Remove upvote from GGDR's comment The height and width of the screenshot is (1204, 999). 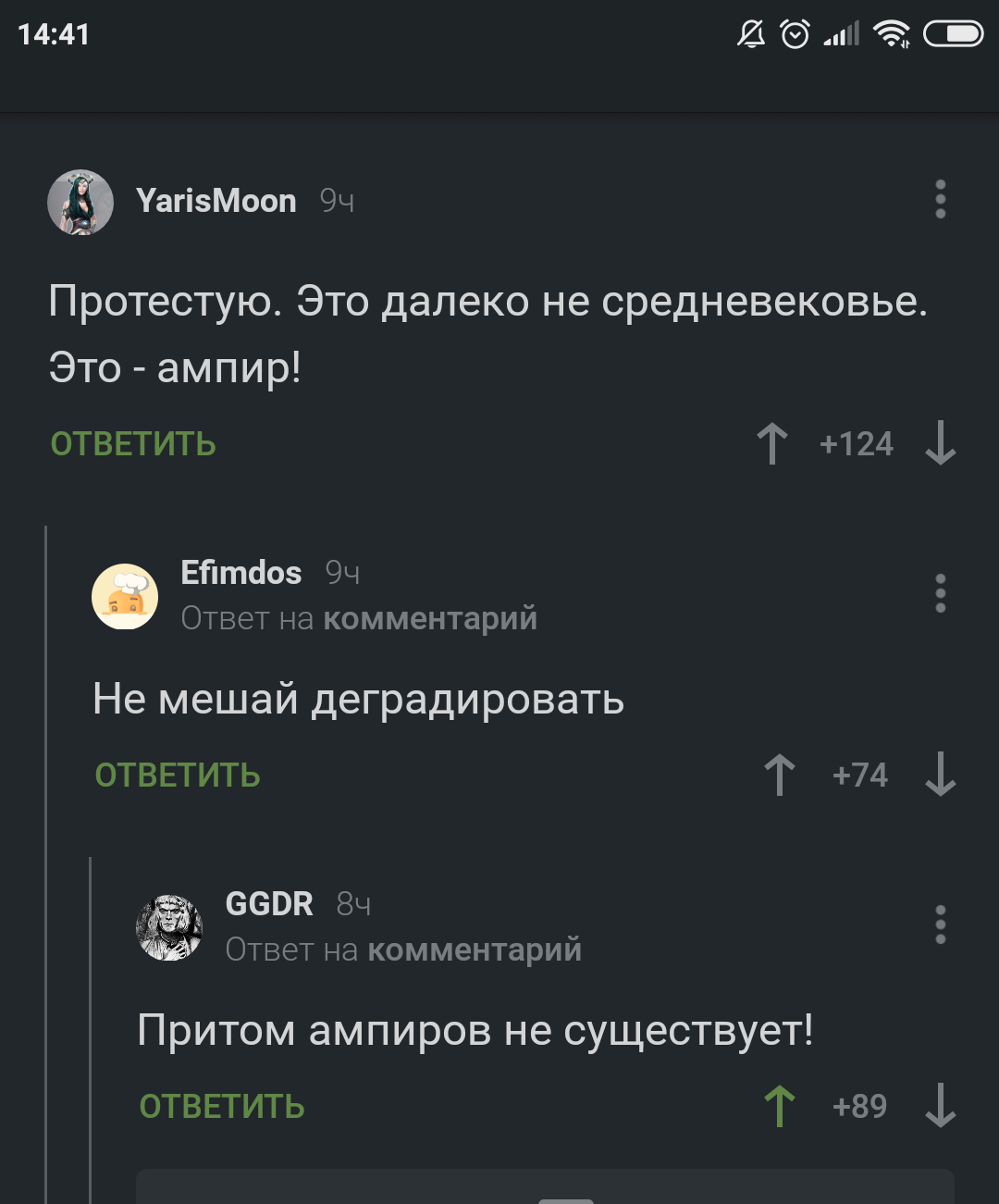pos(780,1106)
